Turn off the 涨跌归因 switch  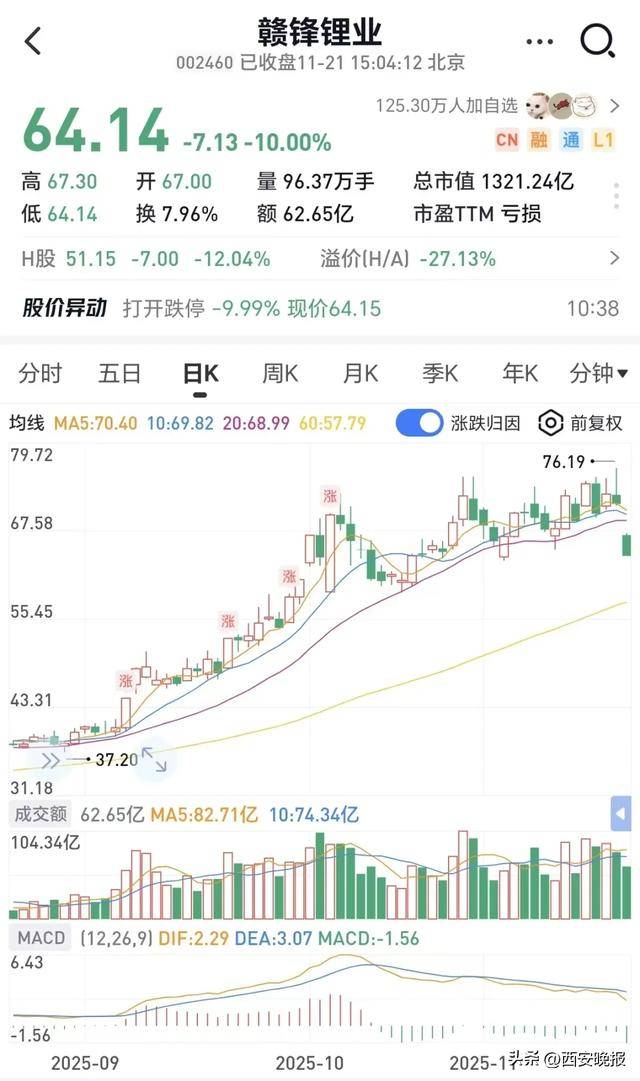tap(420, 423)
